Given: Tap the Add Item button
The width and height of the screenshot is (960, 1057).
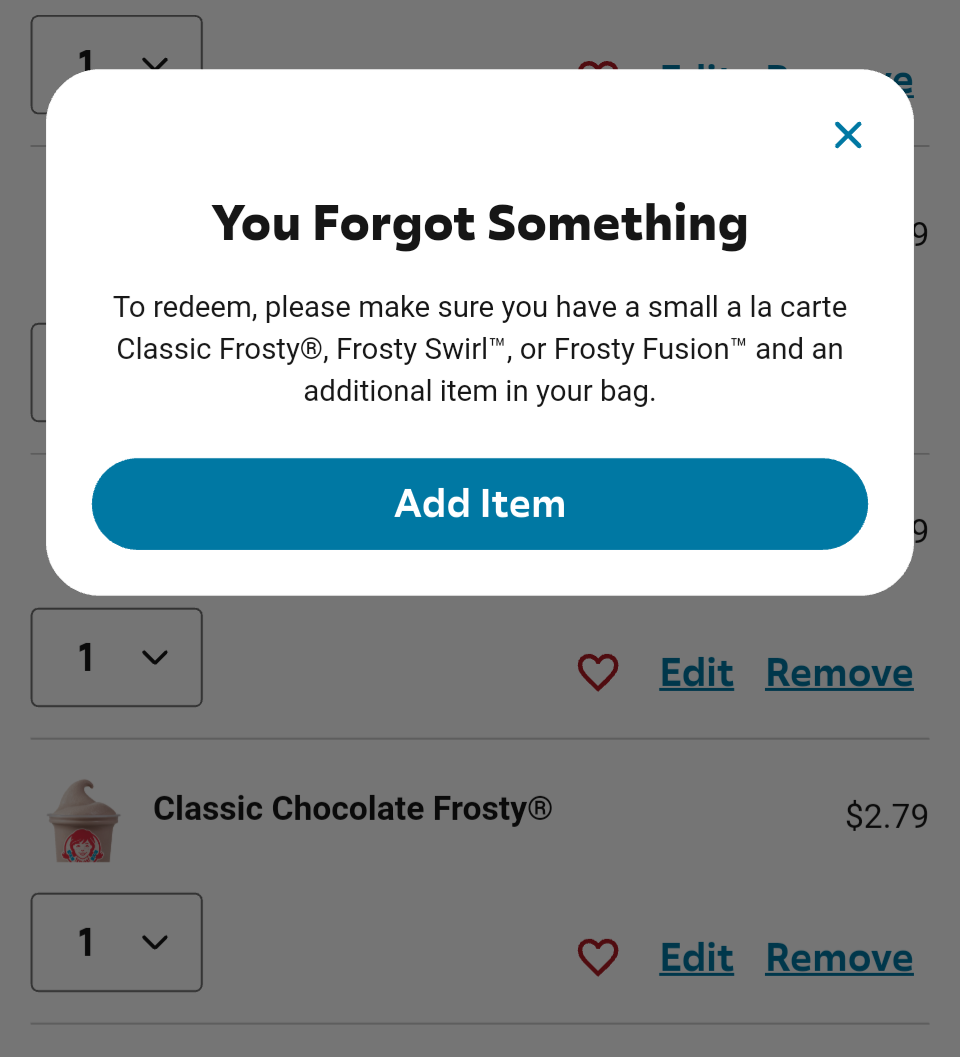Looking at the screenshot, I should tap(480, 504).
